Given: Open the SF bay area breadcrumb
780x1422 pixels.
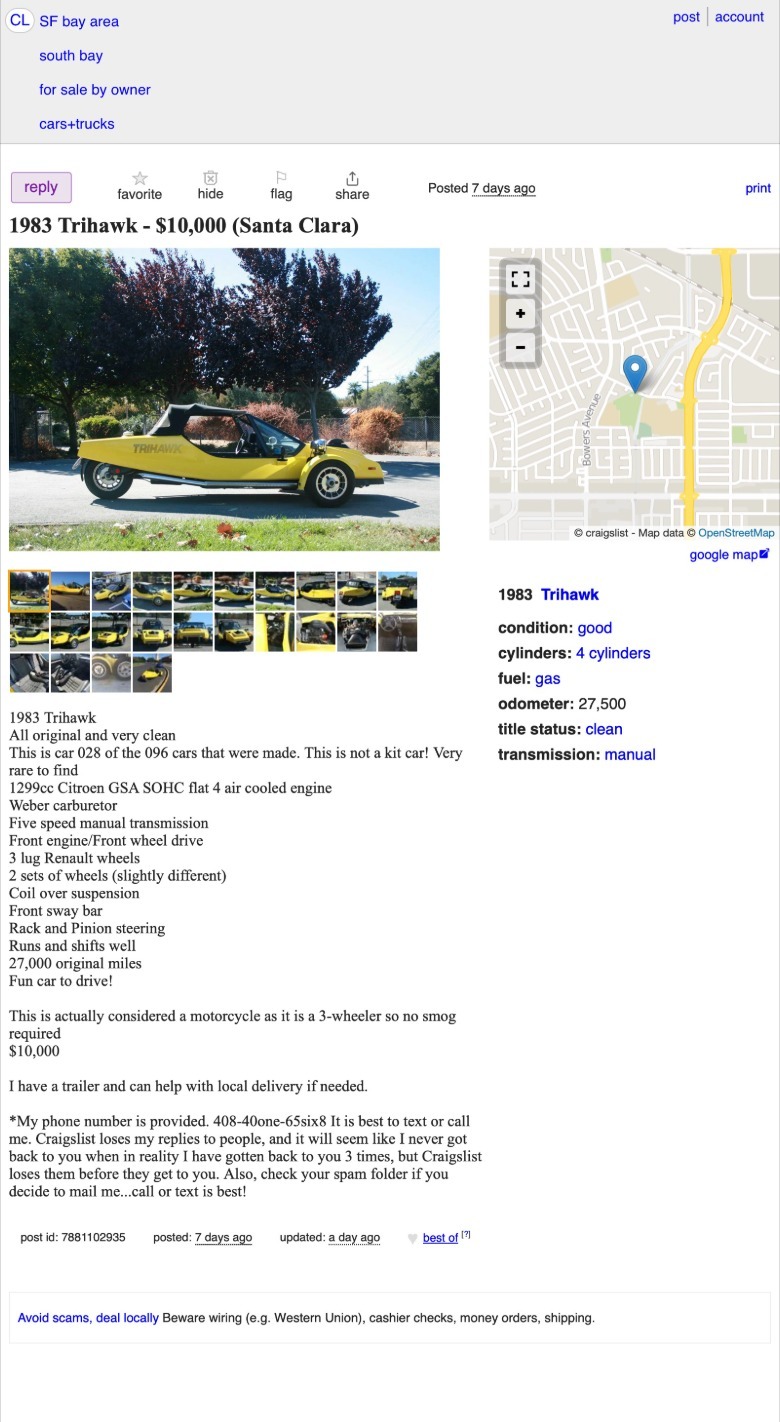Looking at the screenshot, I should [x=79, y=21].
